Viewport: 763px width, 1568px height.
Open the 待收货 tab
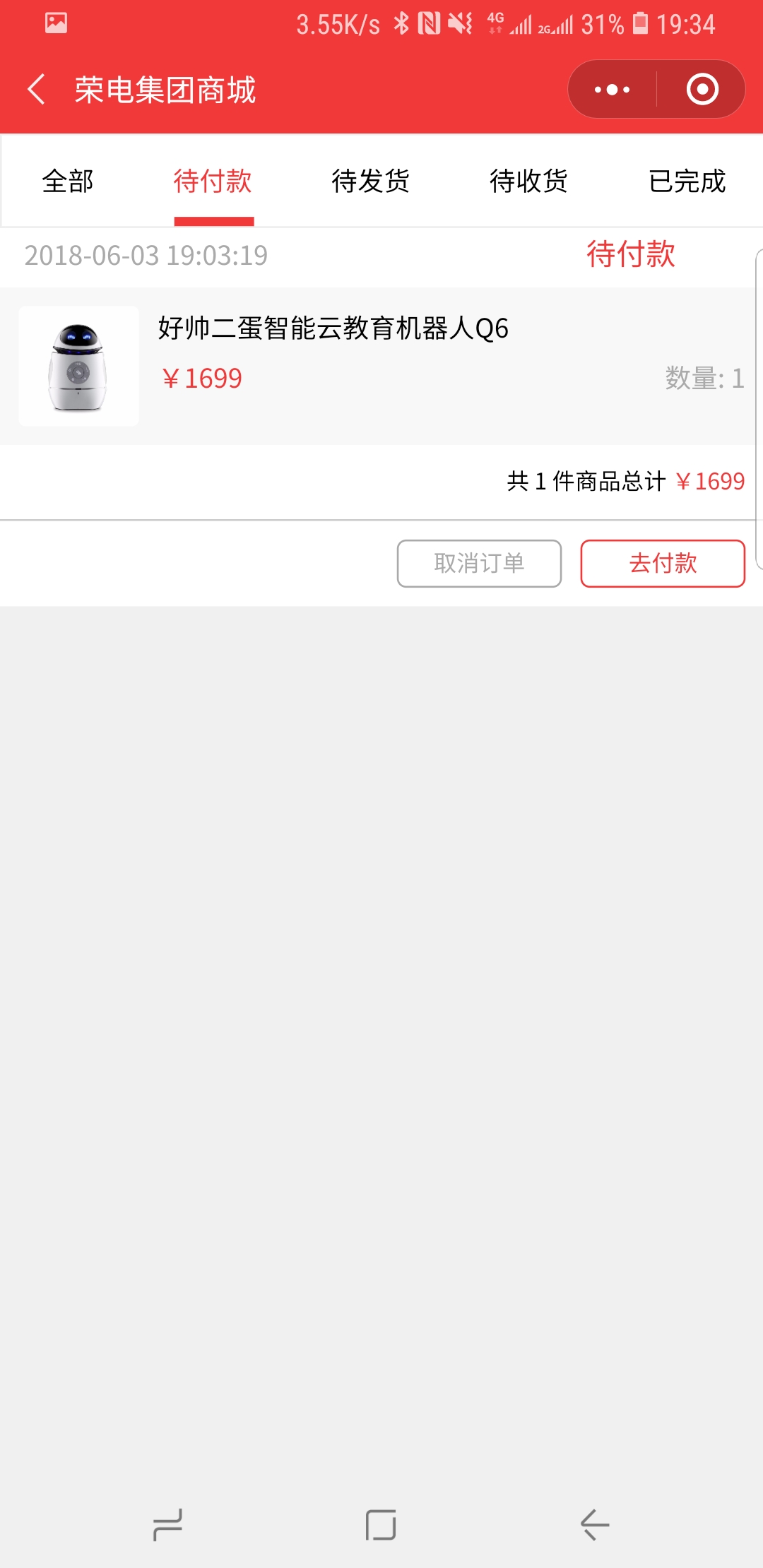[x=529, y=182]
